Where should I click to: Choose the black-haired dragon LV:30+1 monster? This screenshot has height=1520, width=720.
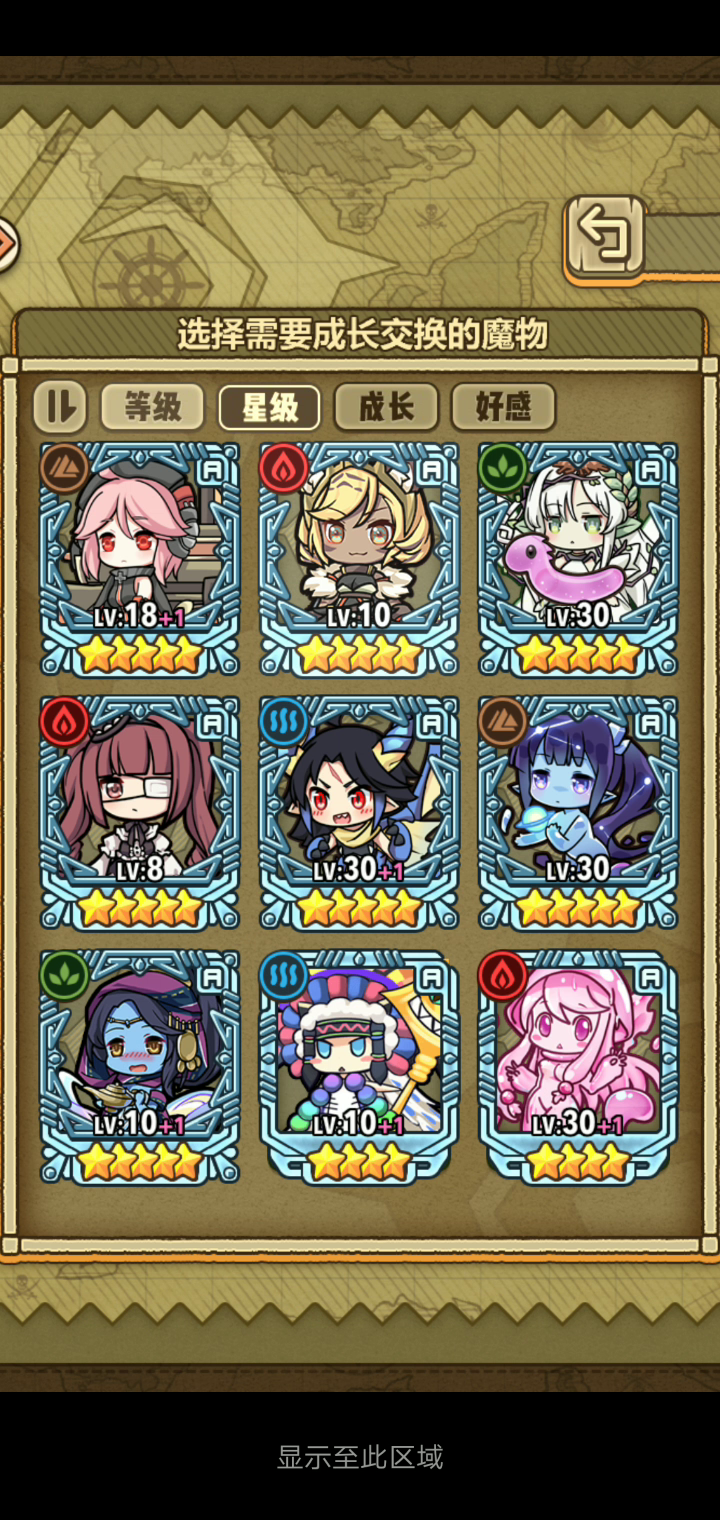coord(359,812)
